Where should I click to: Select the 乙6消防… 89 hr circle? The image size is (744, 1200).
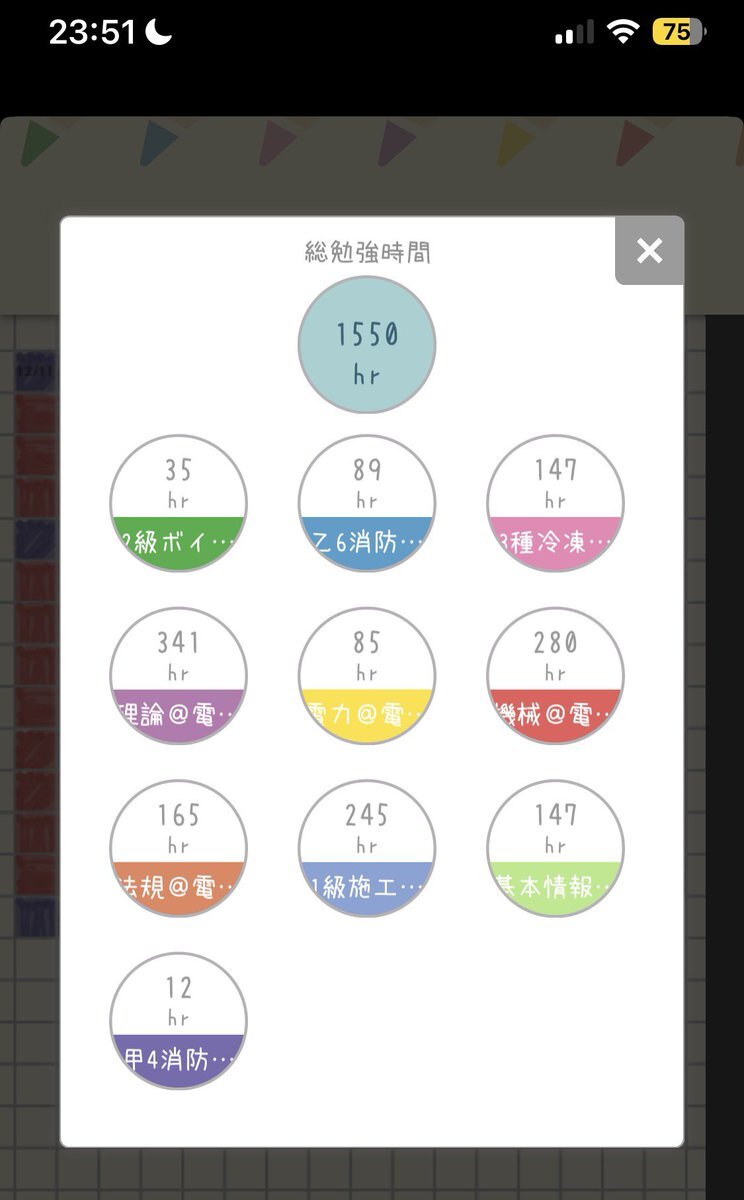367,503
